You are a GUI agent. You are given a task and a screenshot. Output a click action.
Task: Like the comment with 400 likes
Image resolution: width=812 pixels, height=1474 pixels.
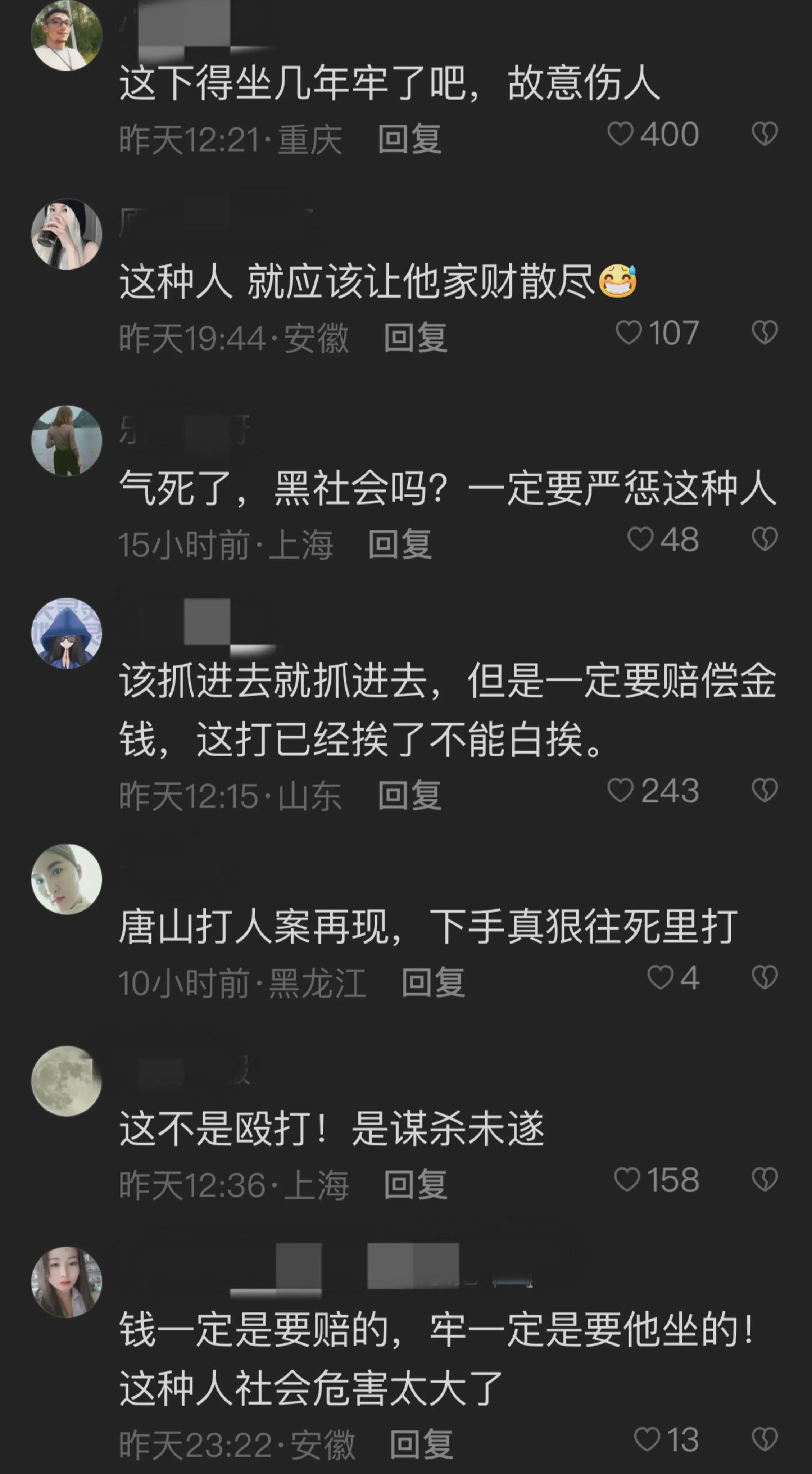(x=620, y=135)
